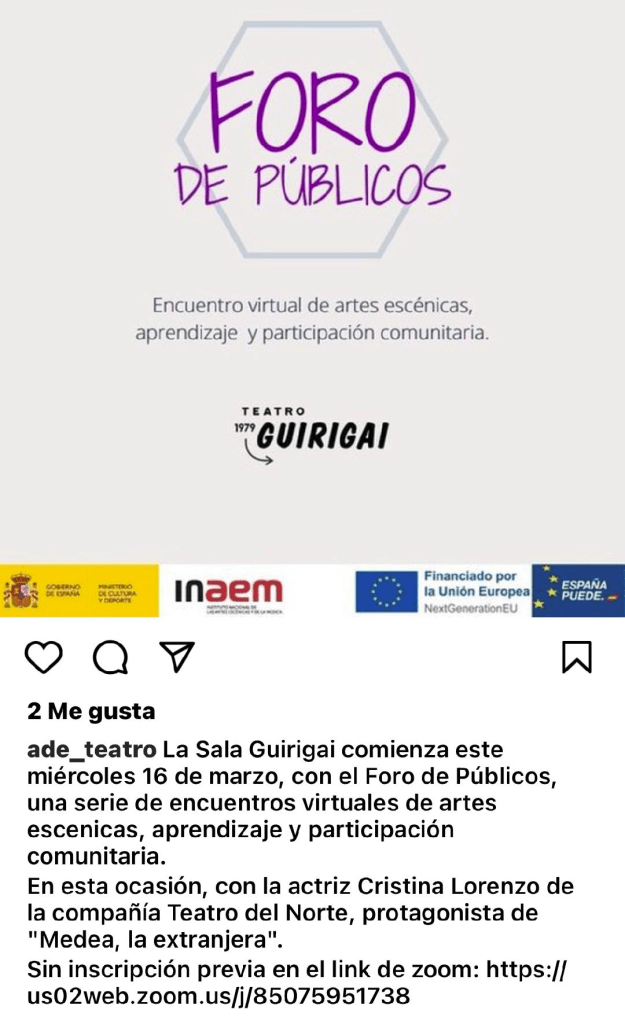
Task: Open the Foro de Públicos post image
Action: [x=312, y=300]
